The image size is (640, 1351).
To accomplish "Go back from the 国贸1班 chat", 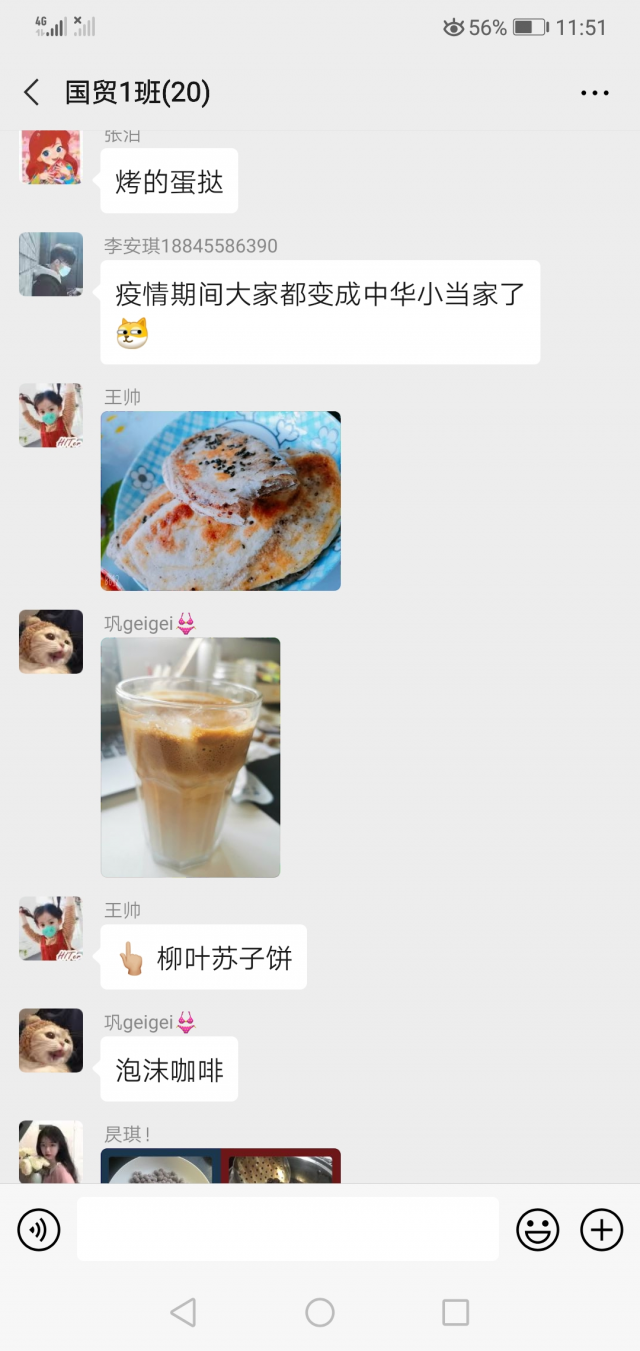I will [x=32, y=93].
